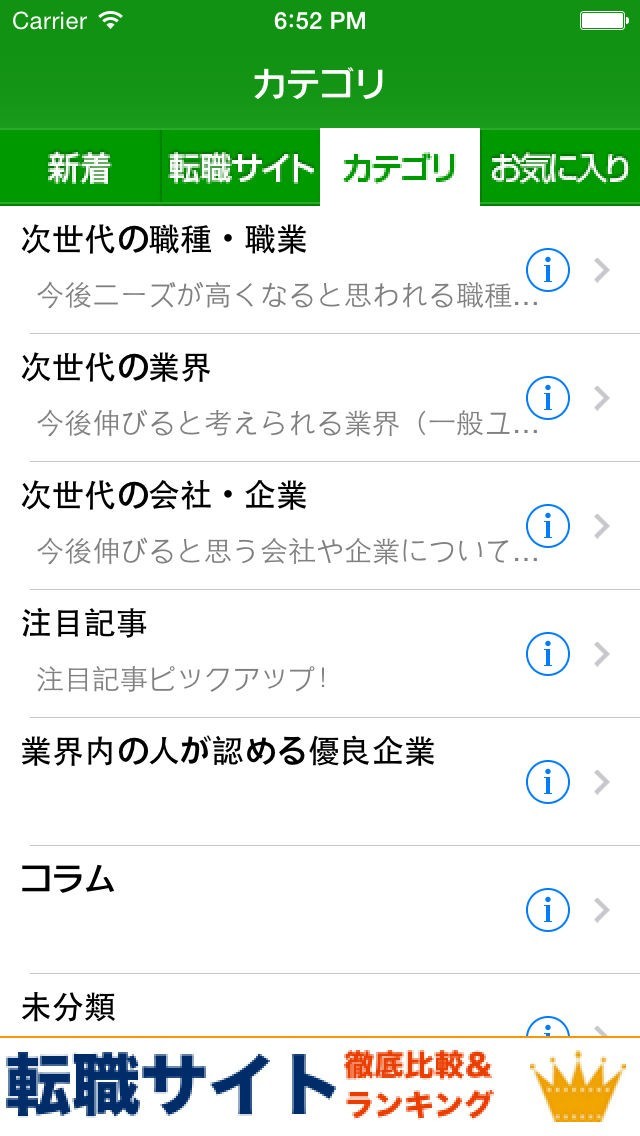The image size is (640, 1136).
Task: View info for 次世代の業界
Action: click(x=547, y=398)
